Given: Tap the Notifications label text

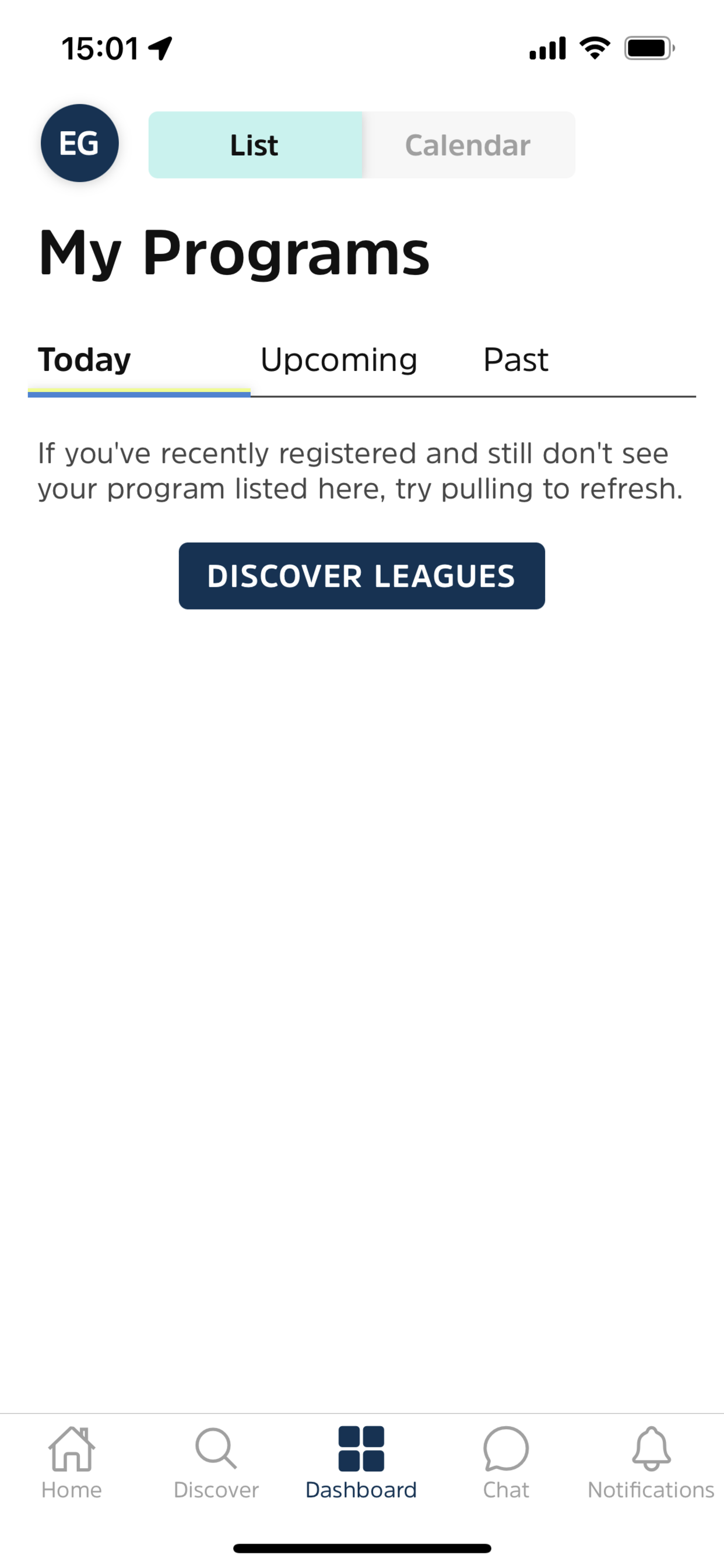Looking at the screenshot, I should 651,1490.
